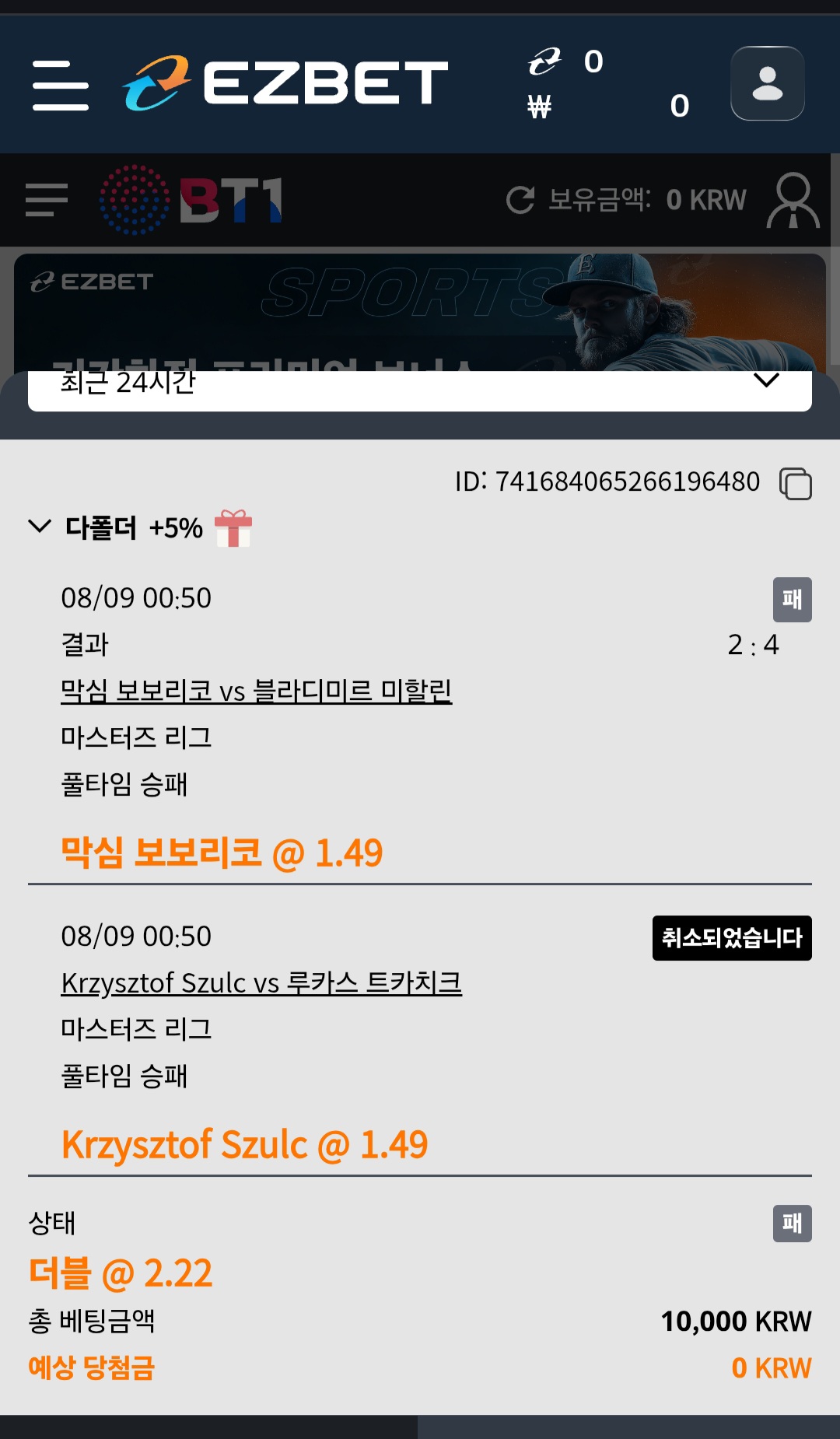Screen dimensions: 840x1439
Task: Open match 막심 보보리코 vs 블라디미르 미할린
Action: tap(256, 691)
